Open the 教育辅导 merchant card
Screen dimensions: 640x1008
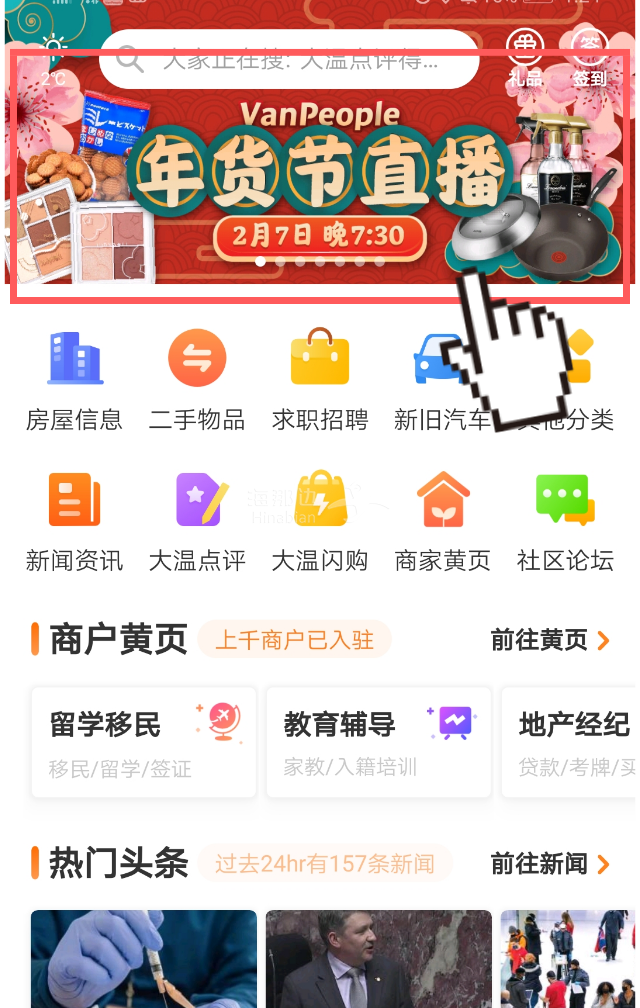pos(378,741)
